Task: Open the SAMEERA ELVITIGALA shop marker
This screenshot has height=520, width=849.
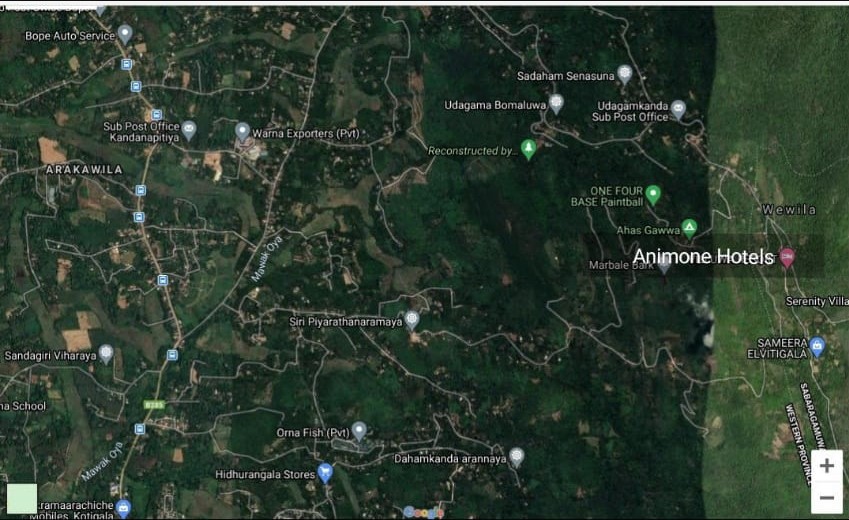Action: click(817, 345)
